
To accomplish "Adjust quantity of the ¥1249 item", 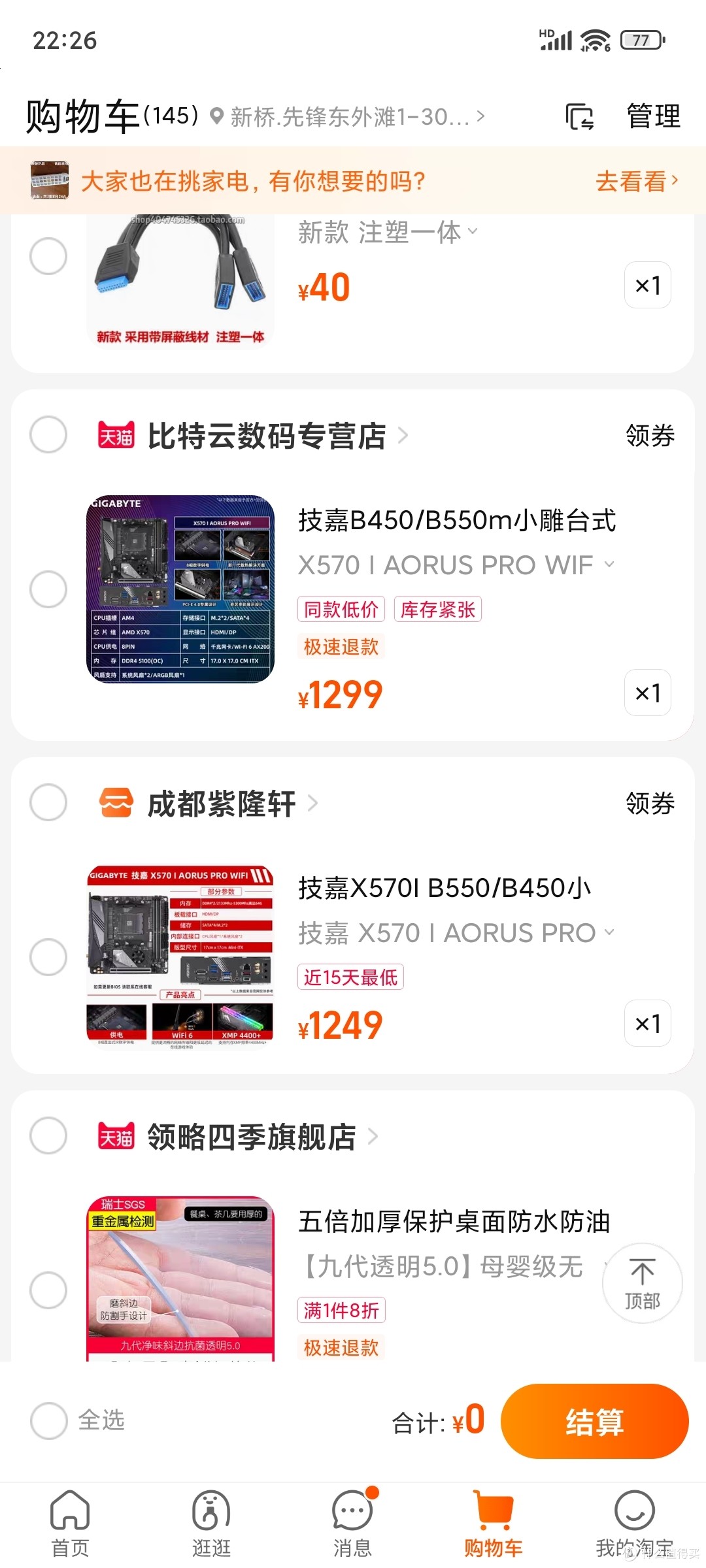I will coord(647,1023).
